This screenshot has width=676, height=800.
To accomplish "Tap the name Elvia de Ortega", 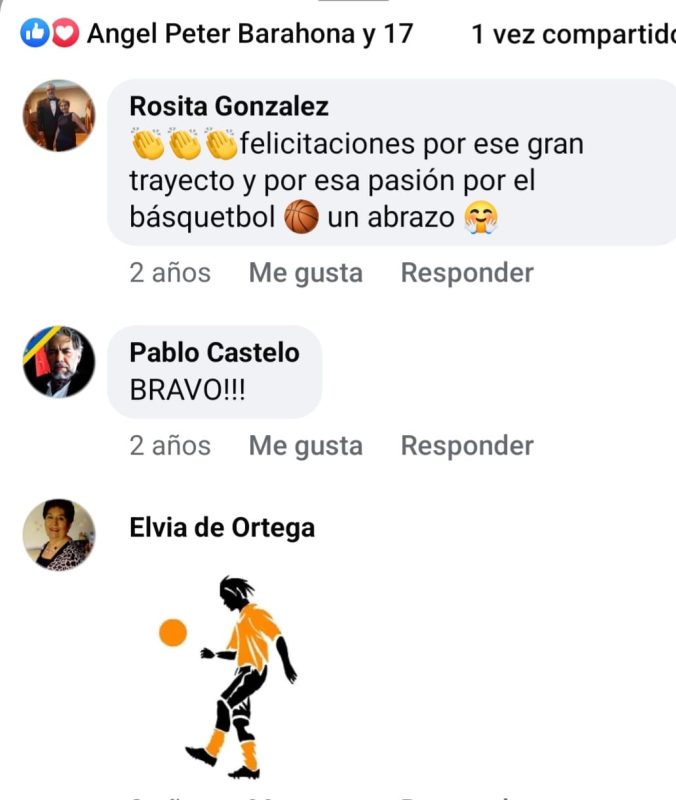I will (x=222, y=528).
